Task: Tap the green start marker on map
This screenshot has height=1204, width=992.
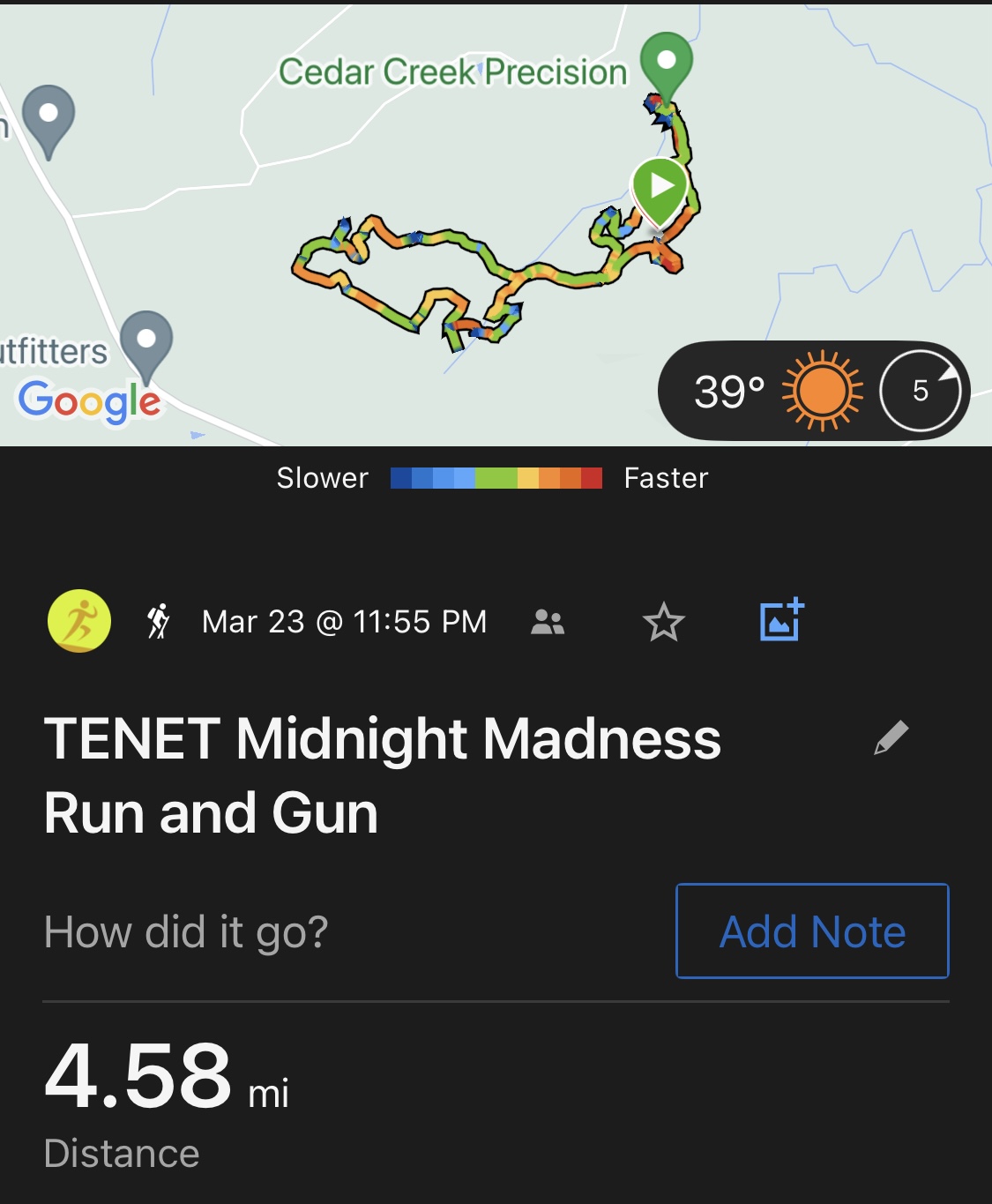Action: pos(660,188)
